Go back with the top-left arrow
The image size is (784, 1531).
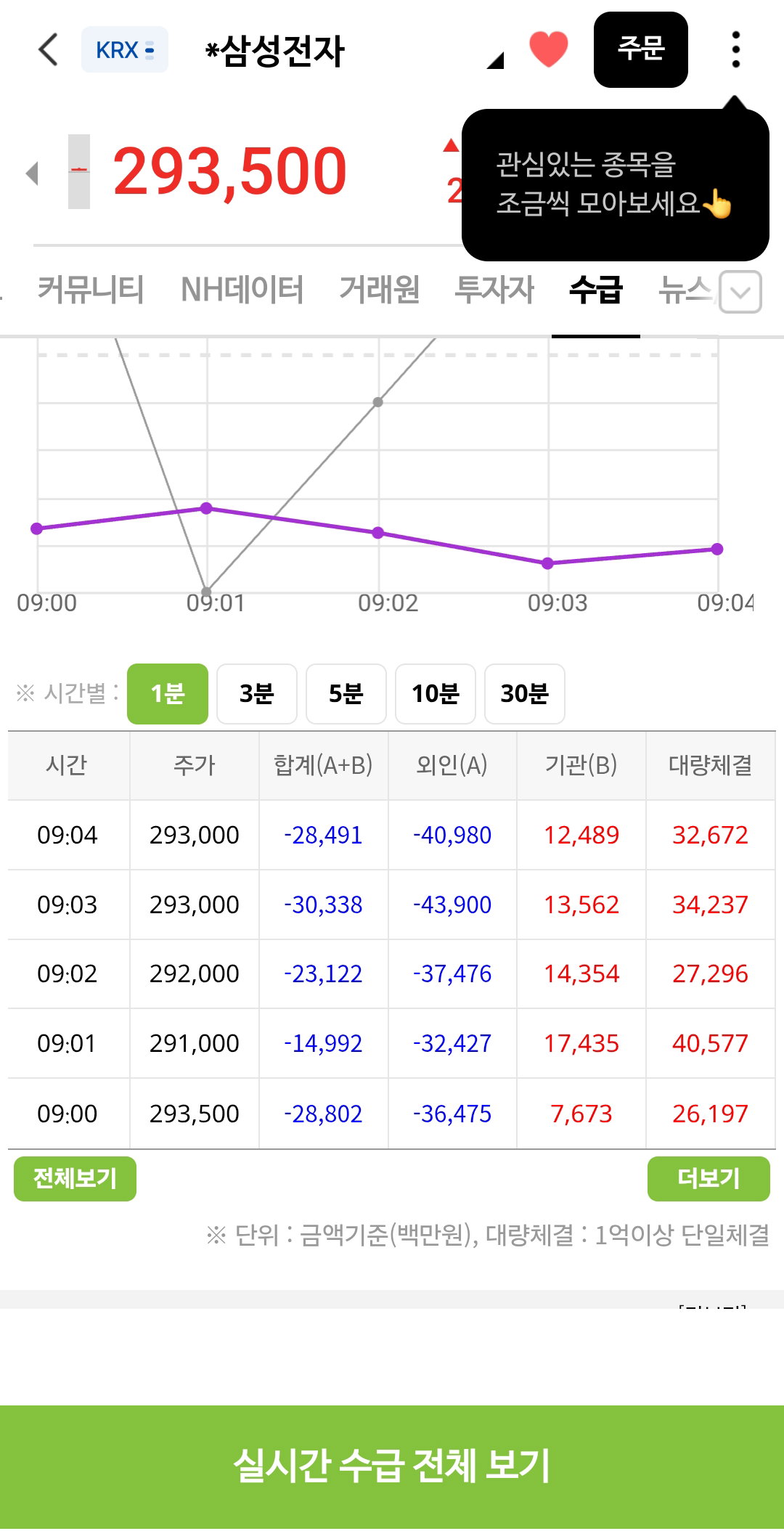48,50
